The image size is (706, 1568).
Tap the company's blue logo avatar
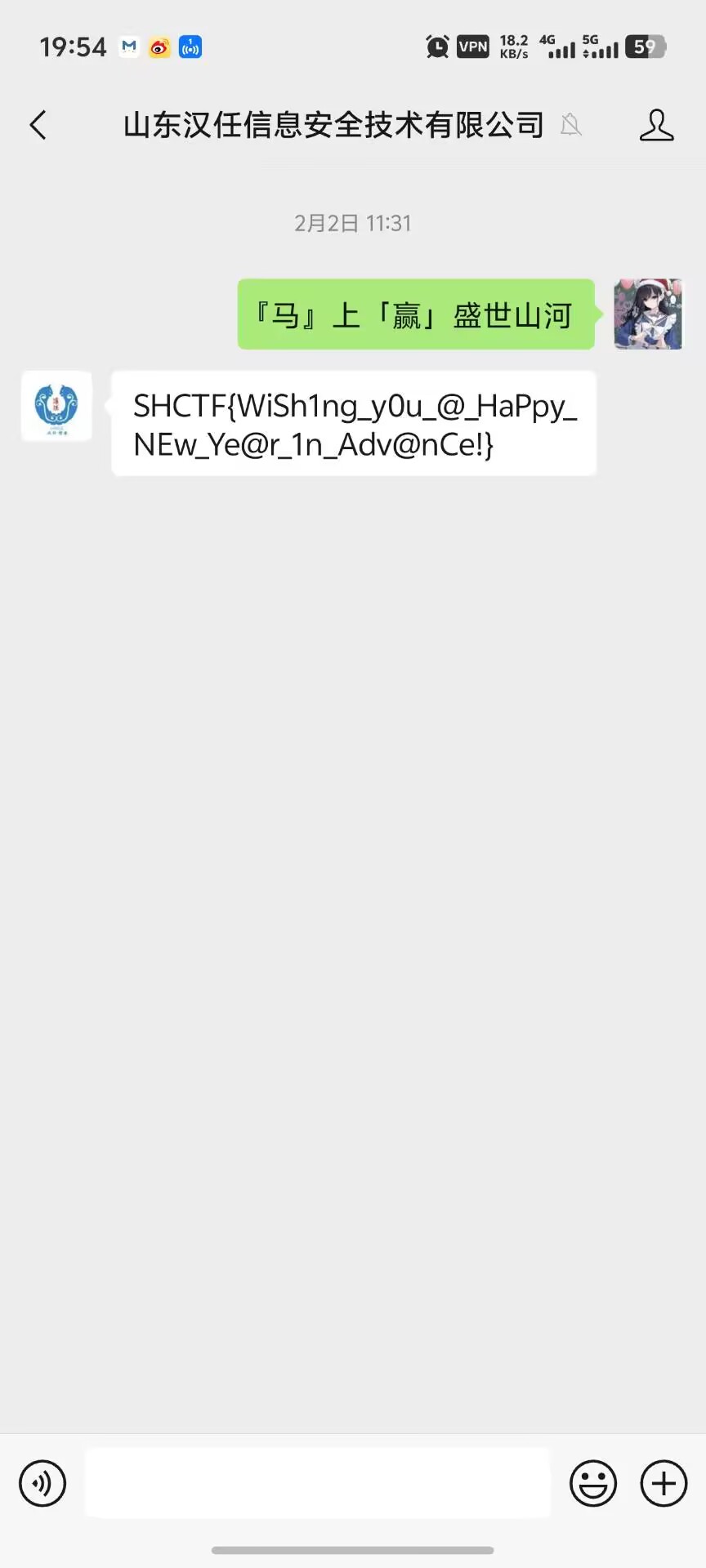[56, 406]
